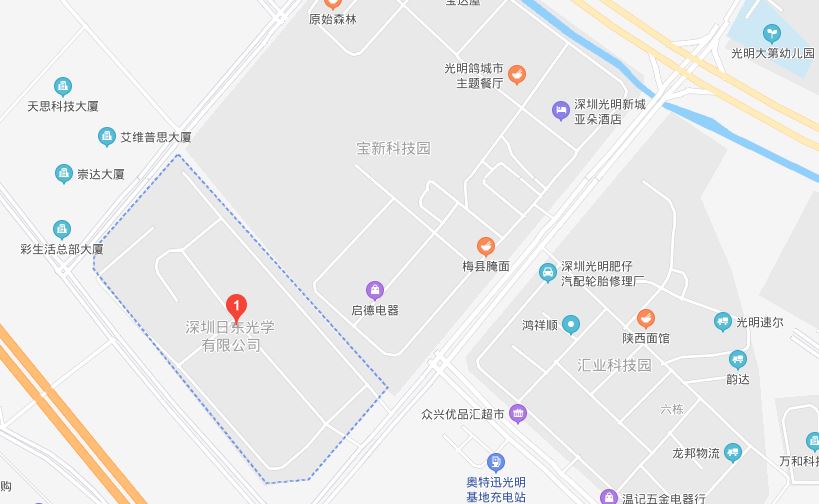Viewport: 819px width, 504px height.
Task: Tap the 崇达大厦 building marker
Action: (64, 173)
